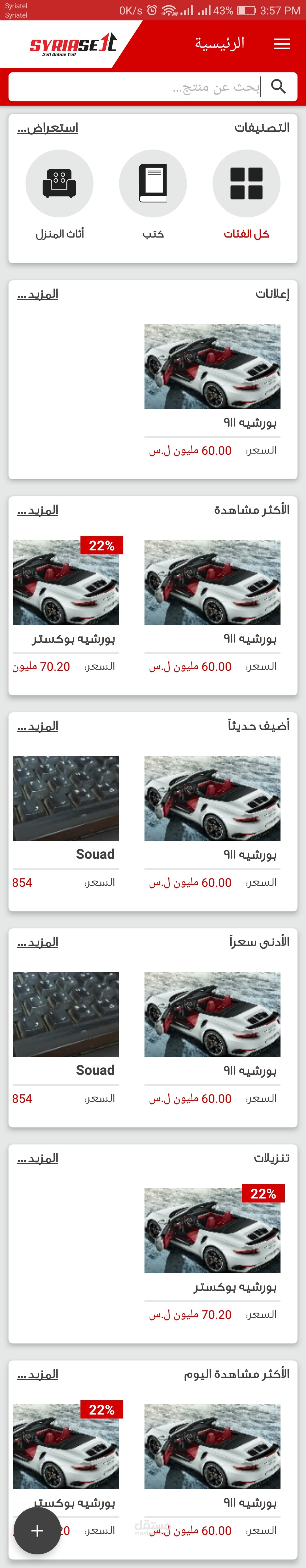Open المزيد link in أضيف حديثاً
This screenshot has height=1568, width=306.
(x=38, y=726)
